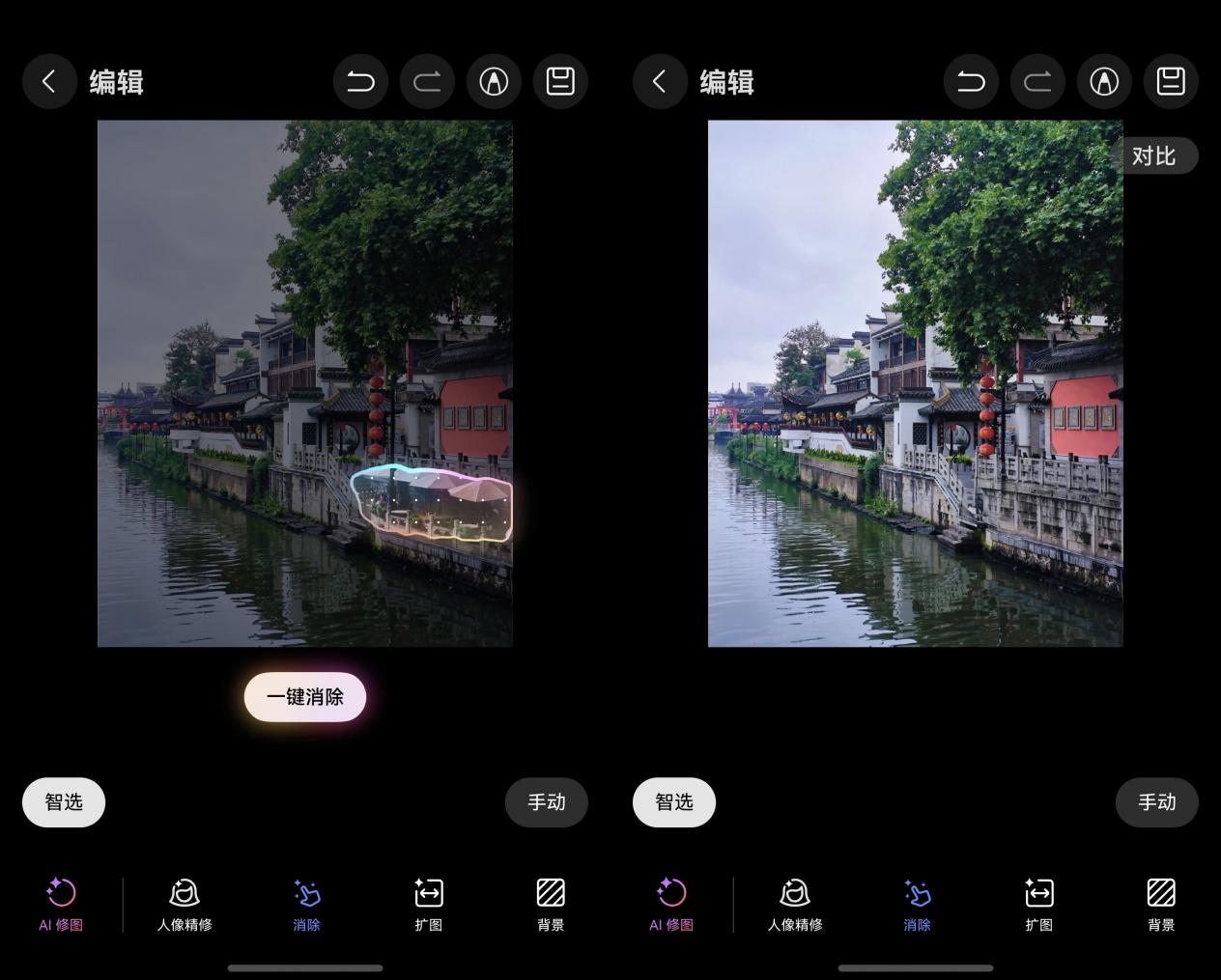
Task: Open AI 修图 in the left panel toolbar
Action: (x=61, y=905)
